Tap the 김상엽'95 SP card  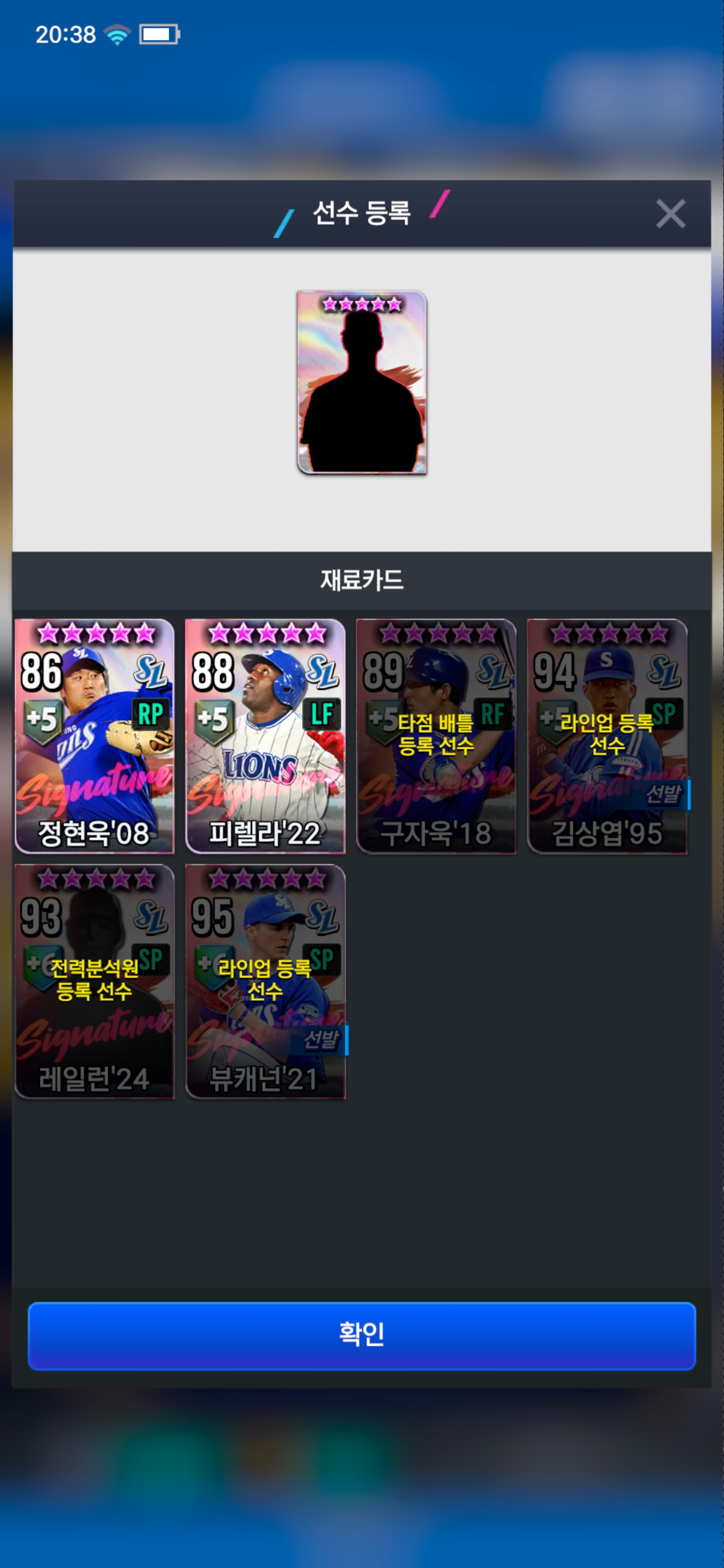point(607,736)
